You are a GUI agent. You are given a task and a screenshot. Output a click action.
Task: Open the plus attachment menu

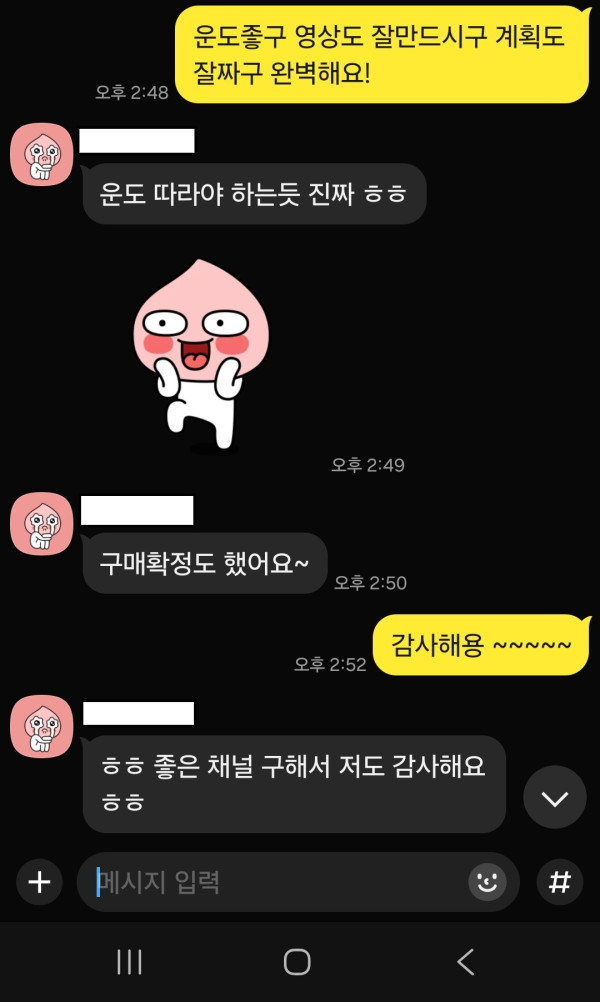pyautogui.click(x=39, y=882)
